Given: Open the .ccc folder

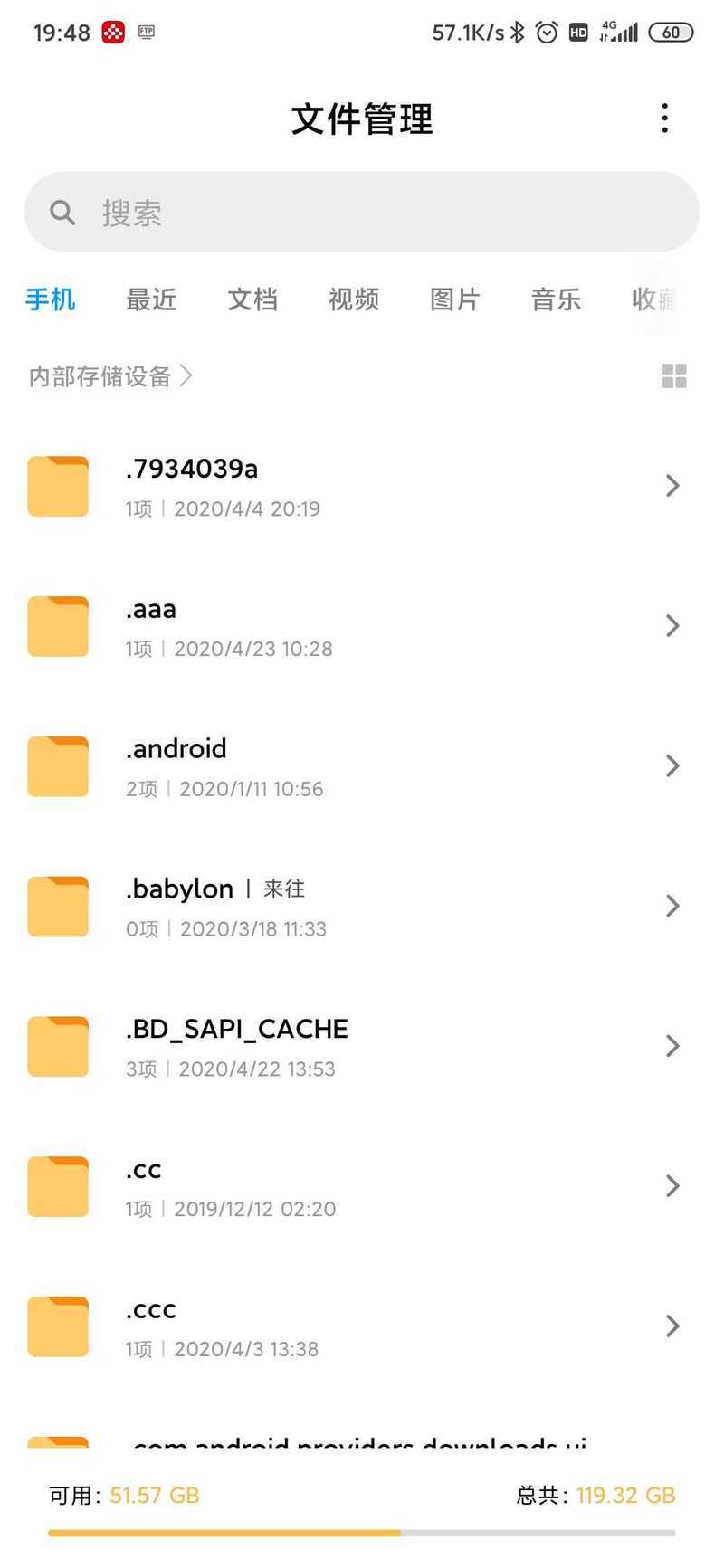Looking at the screenshot, I should 362,1327.
